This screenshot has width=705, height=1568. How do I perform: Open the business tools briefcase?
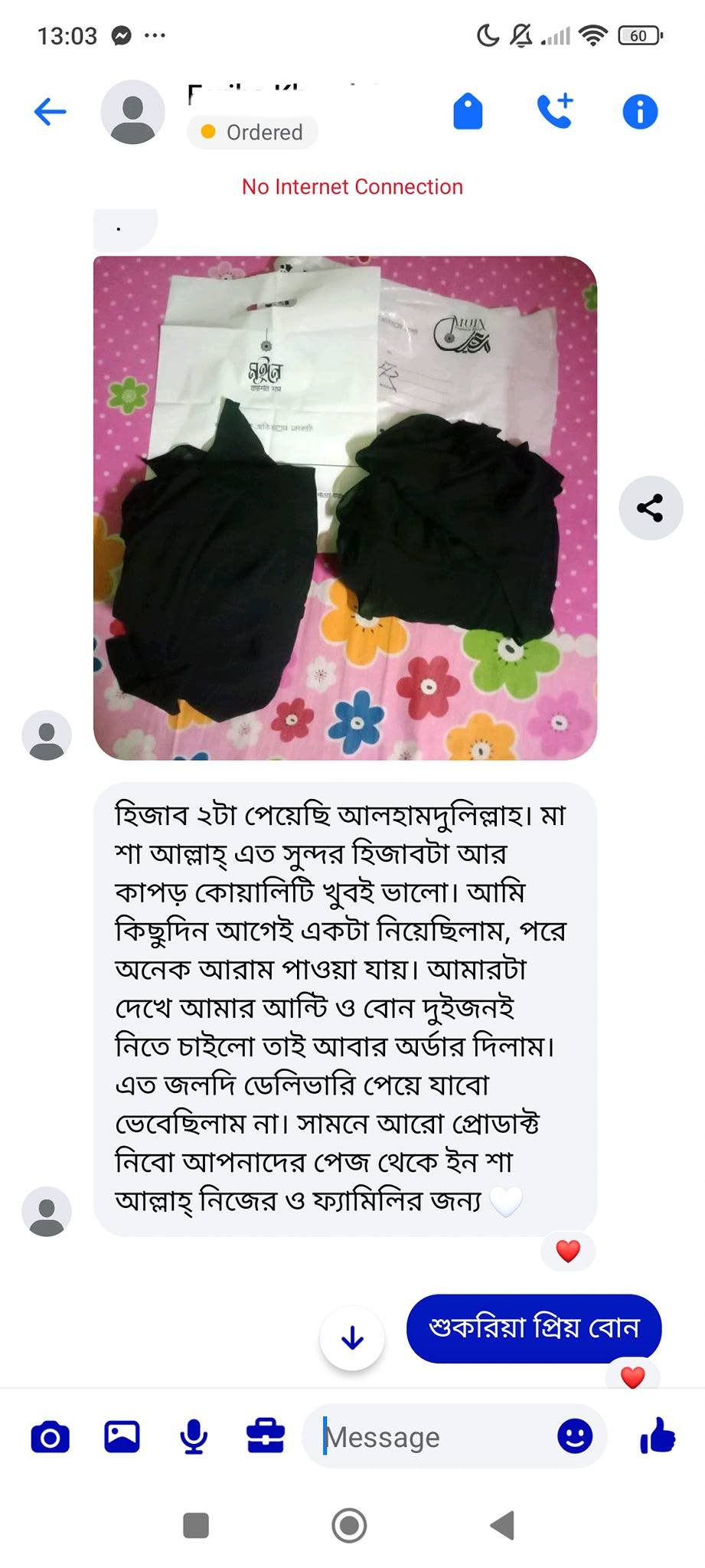pos(266,1436)
